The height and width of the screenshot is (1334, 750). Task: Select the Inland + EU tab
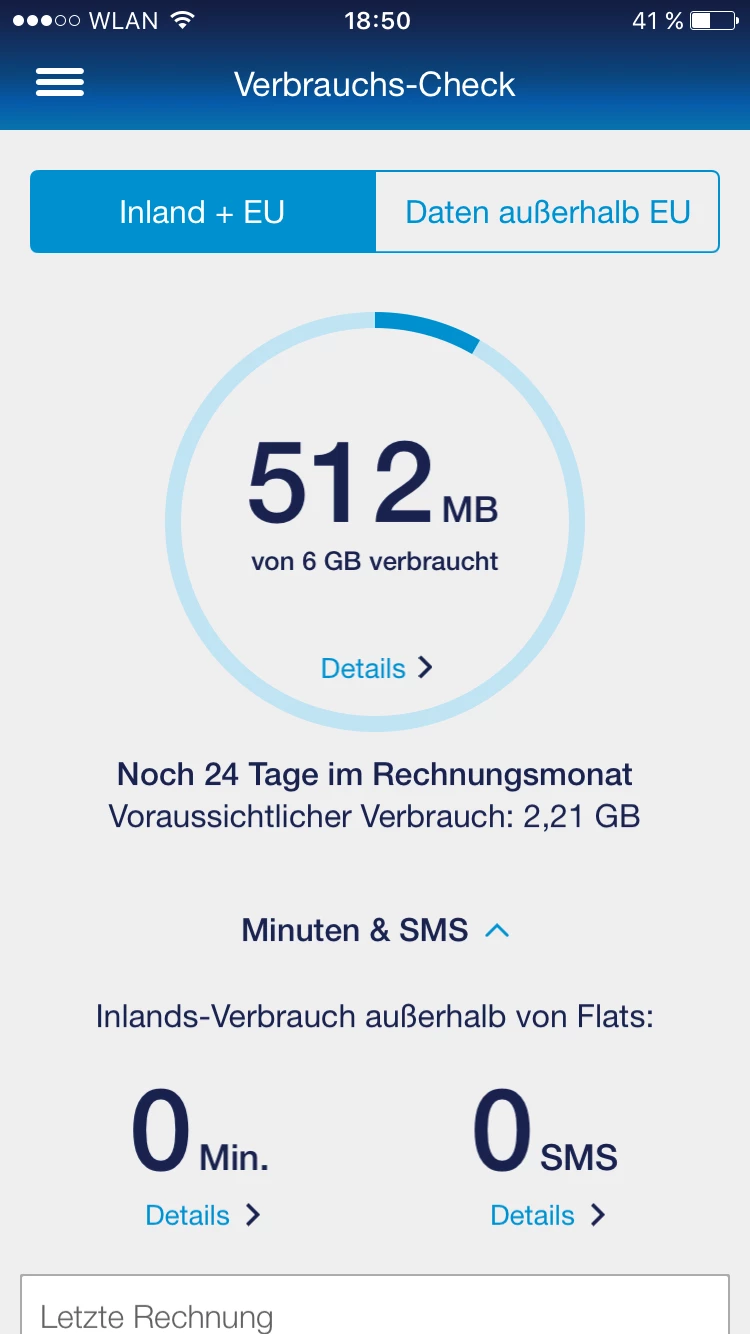203,212
